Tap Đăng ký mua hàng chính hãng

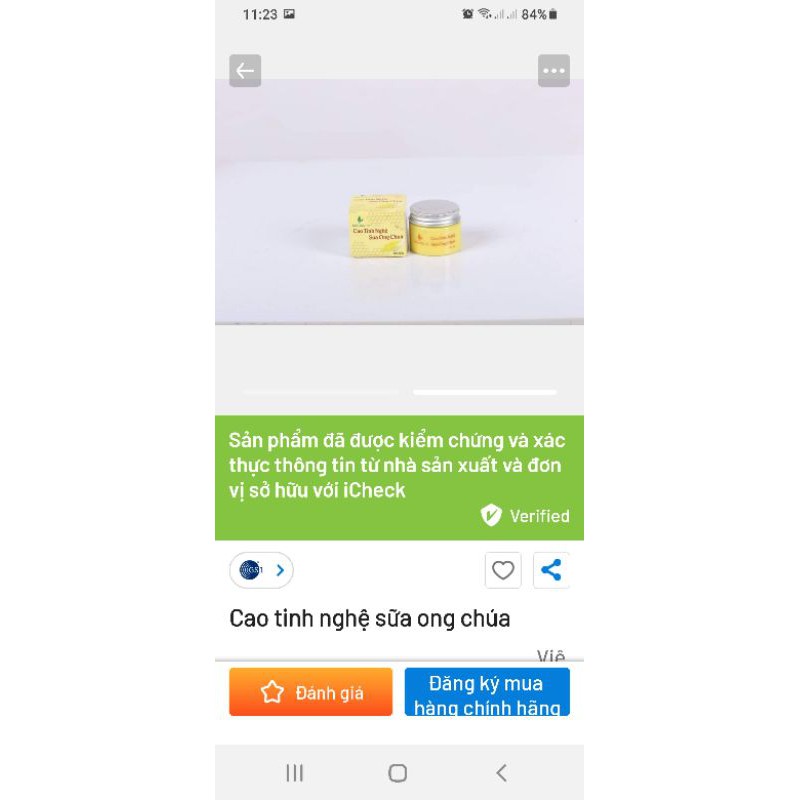487,692
